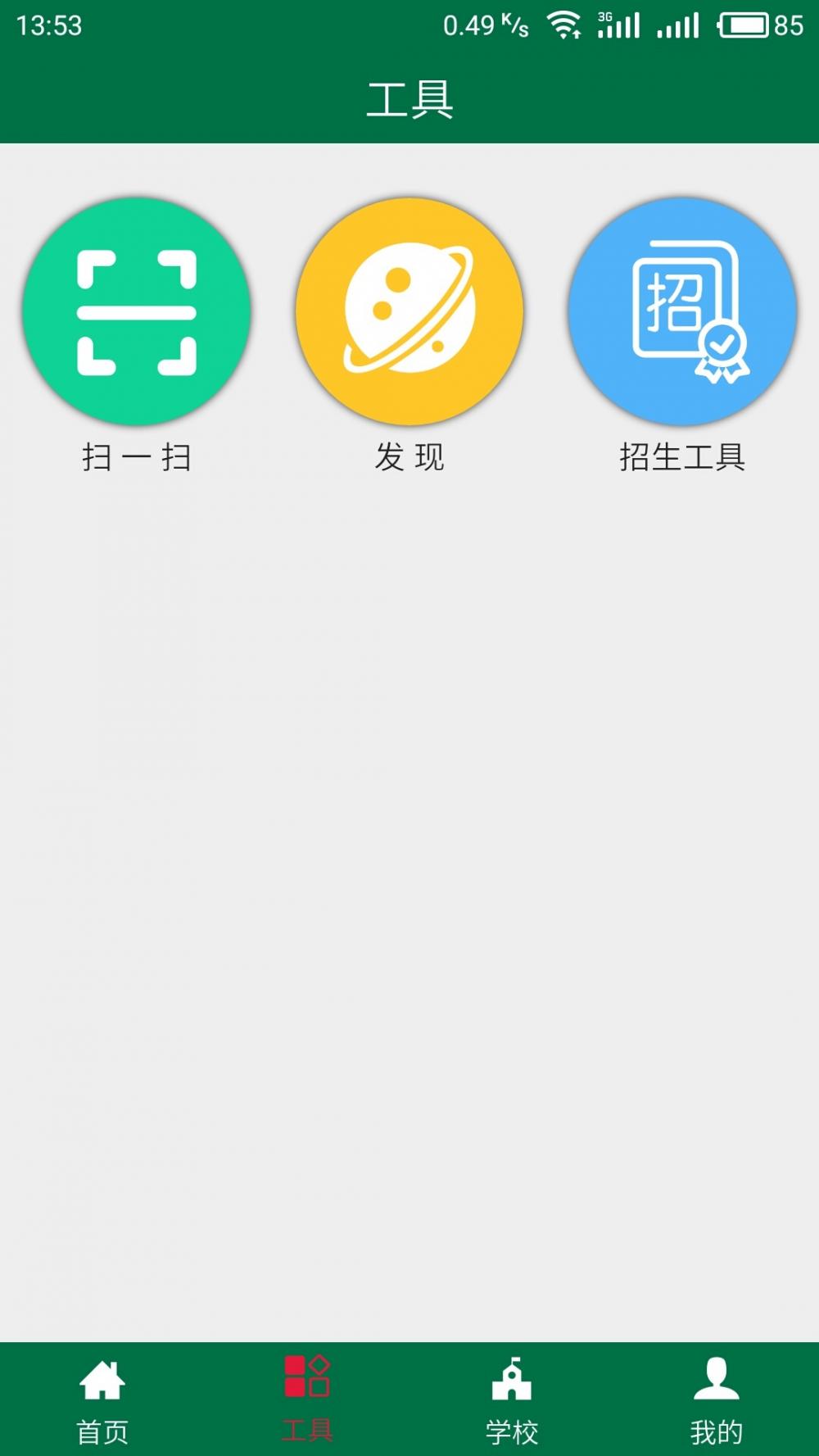Launch the 招生工具 enrollment tool

(682, 312)
